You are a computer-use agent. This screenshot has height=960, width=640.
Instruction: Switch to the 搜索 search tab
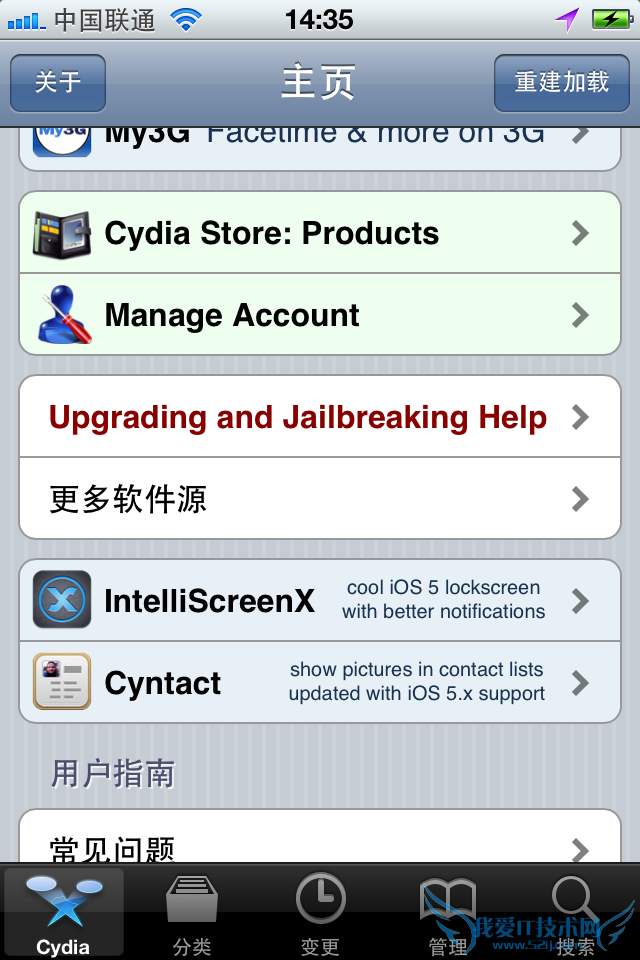tap(575, 912)
